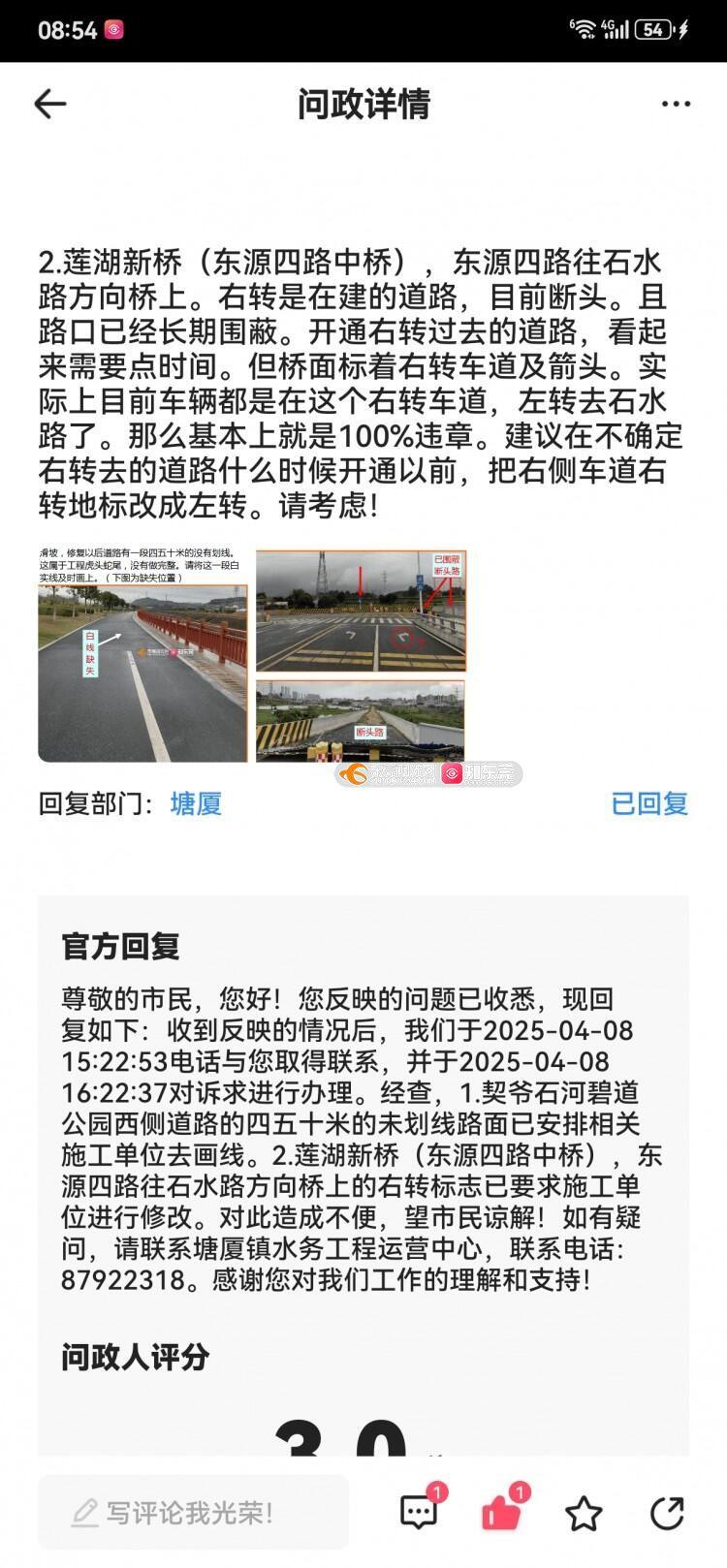The width and height of the screenshot is (727, 1568).
Task: Open the three-dot overflow menu
Action: click(x=676, y=104)
